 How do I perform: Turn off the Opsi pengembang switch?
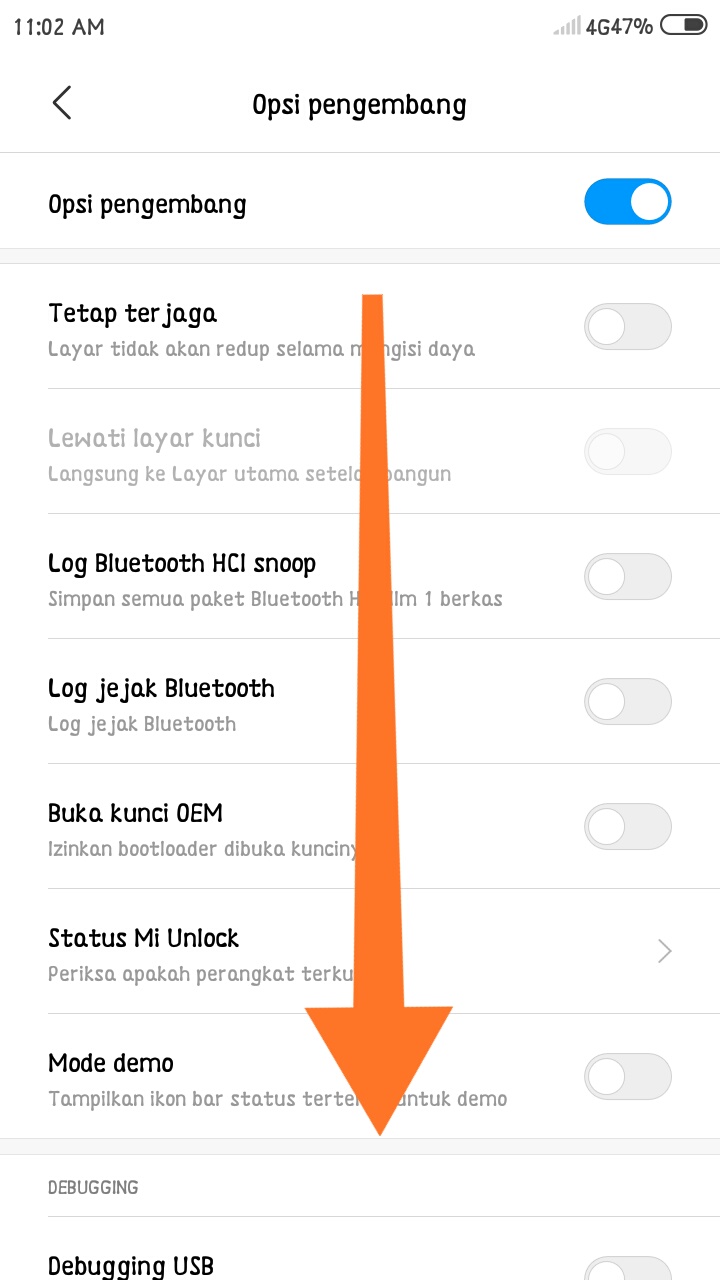tap(627, 203)
